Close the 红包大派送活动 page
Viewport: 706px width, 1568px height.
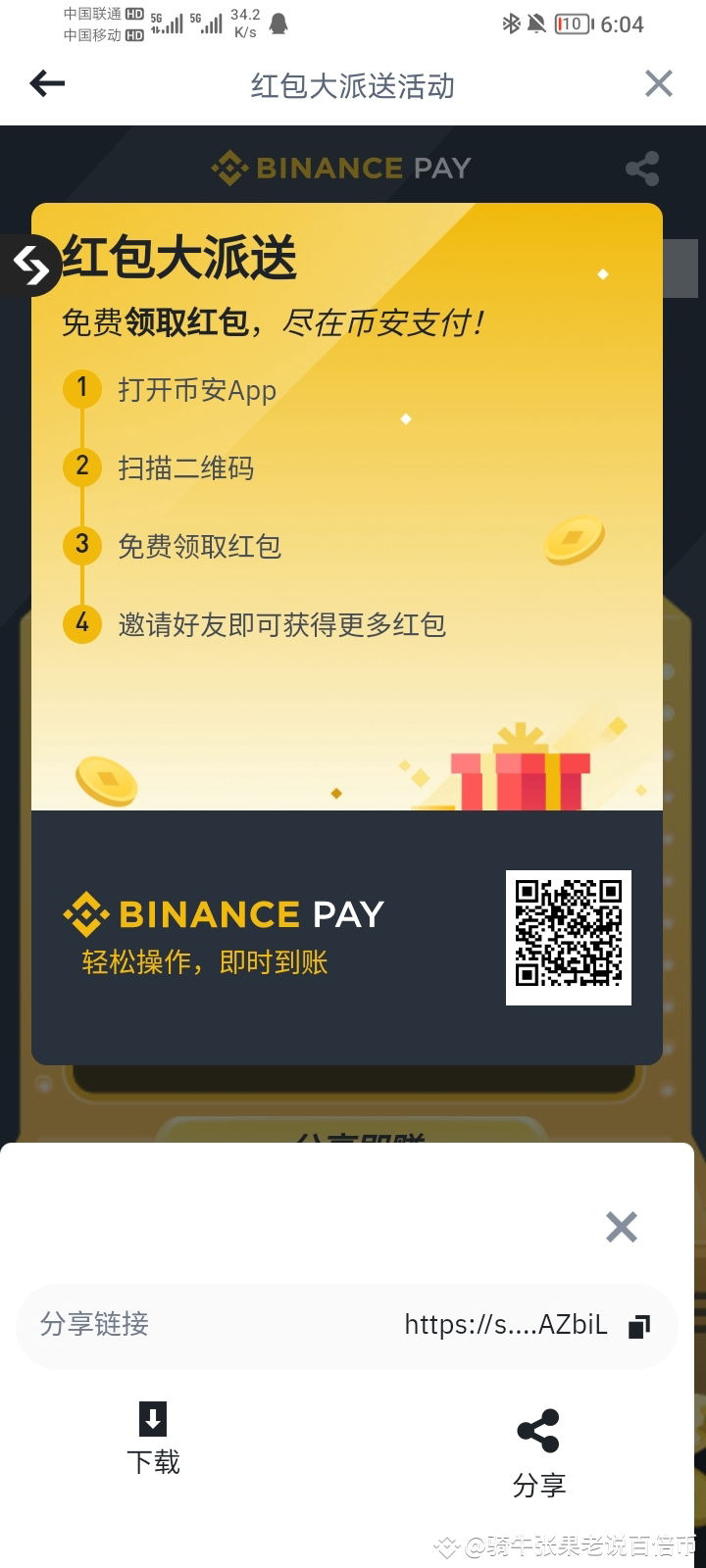click(x=658, y=83)
